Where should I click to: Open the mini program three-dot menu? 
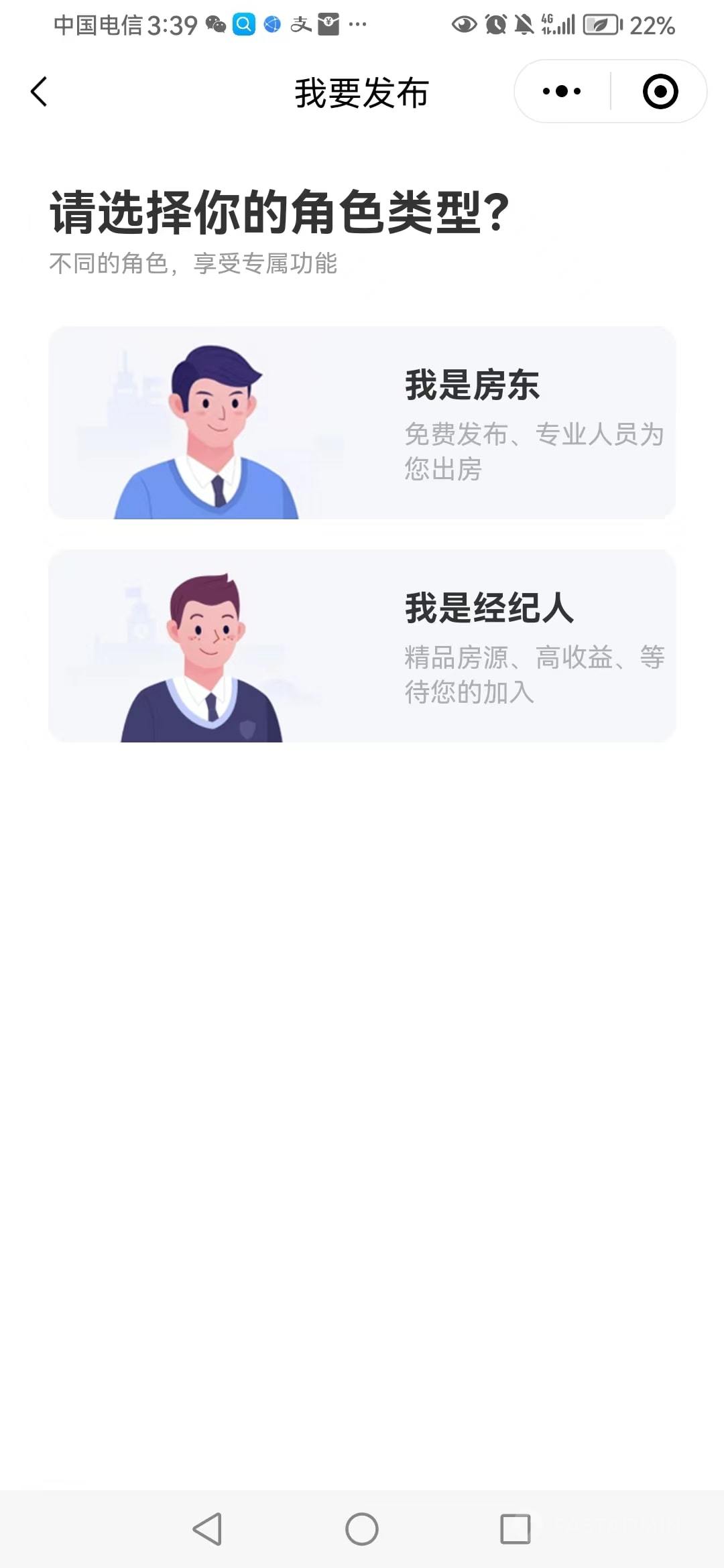pyautogui.click(x=562, y=91)
